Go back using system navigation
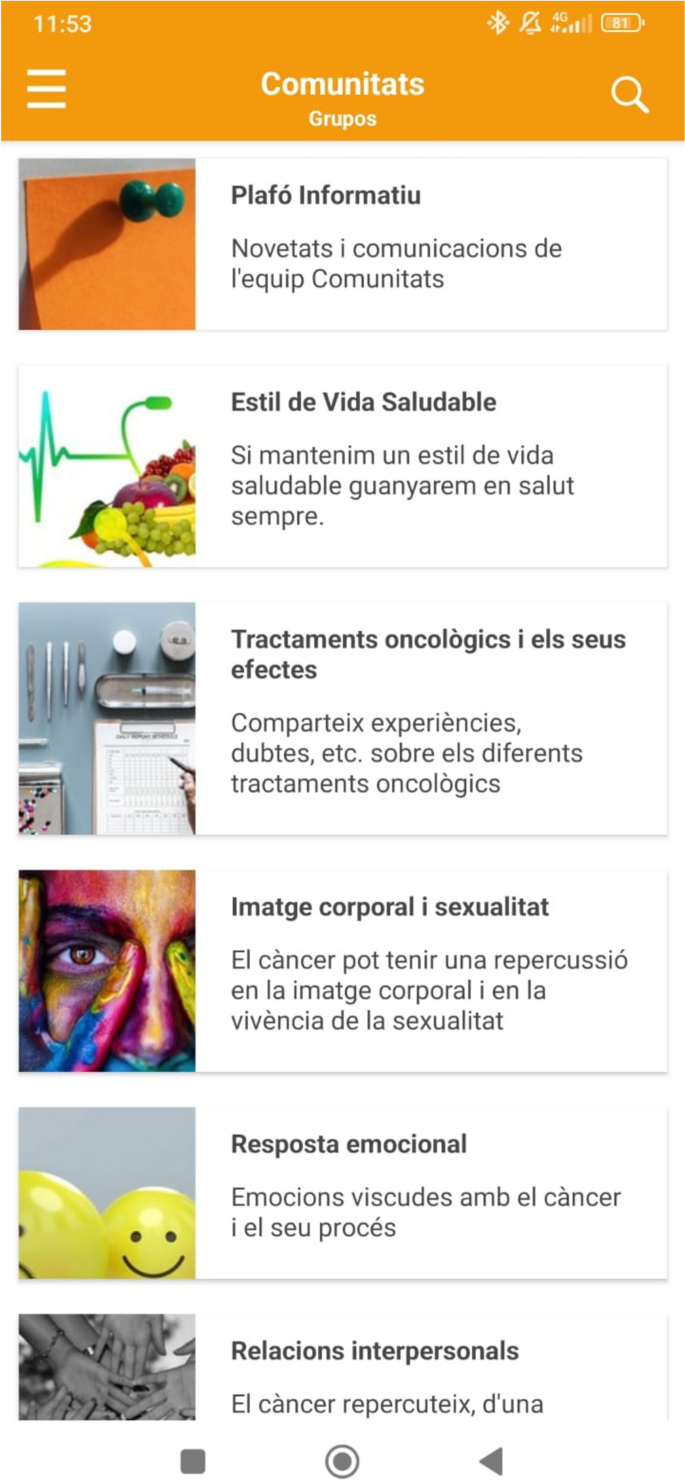 (490, 1461)
